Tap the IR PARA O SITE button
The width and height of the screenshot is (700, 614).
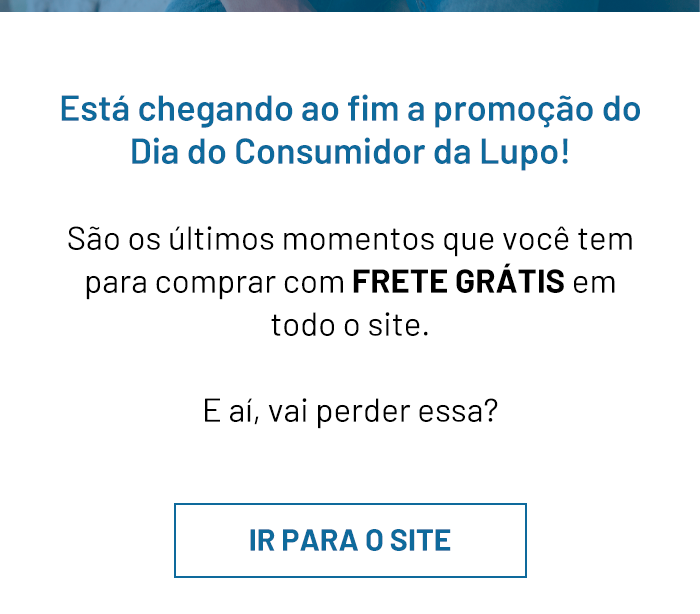click(350, 541)
